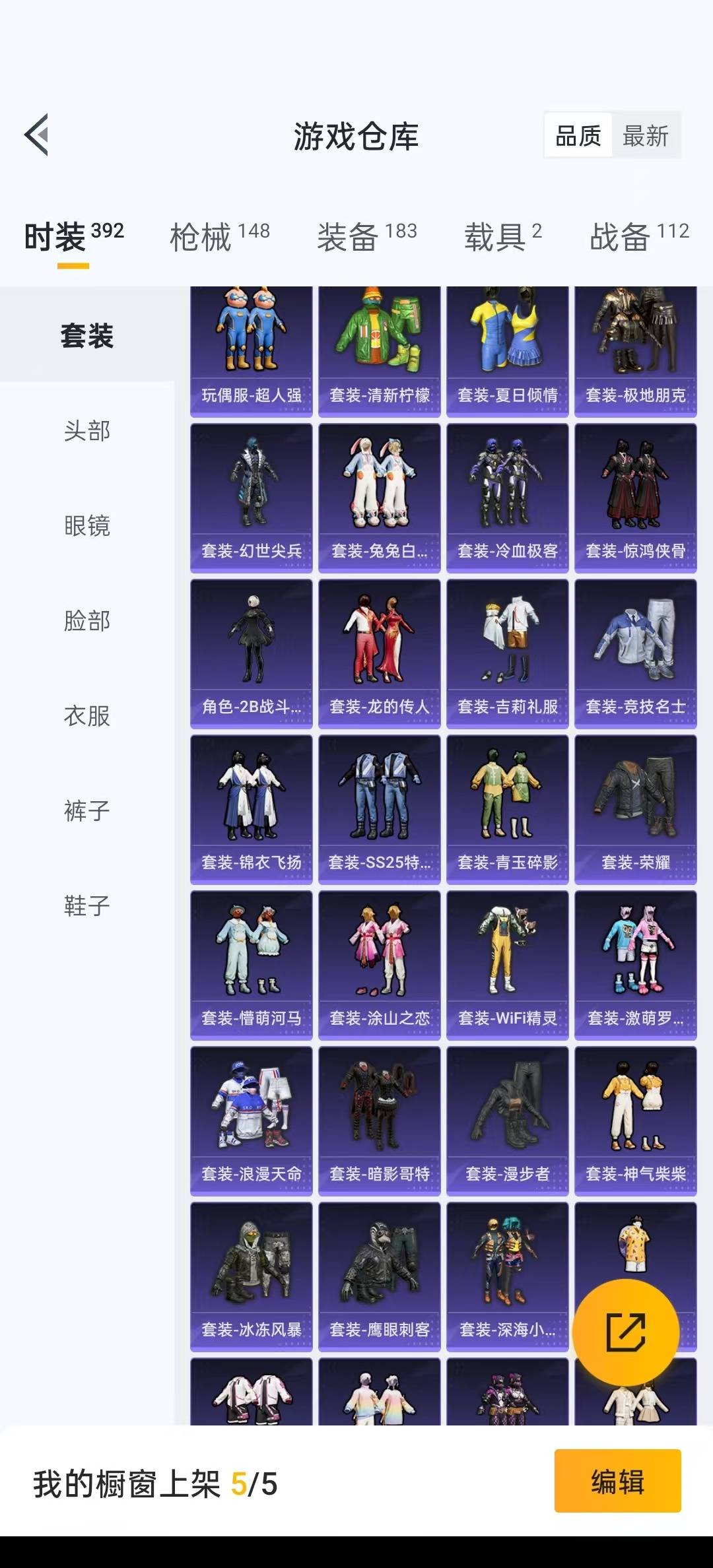Open the 套装-幻世尖兵 item
This screenshot has height=1568, width=713.
point(252,498)
